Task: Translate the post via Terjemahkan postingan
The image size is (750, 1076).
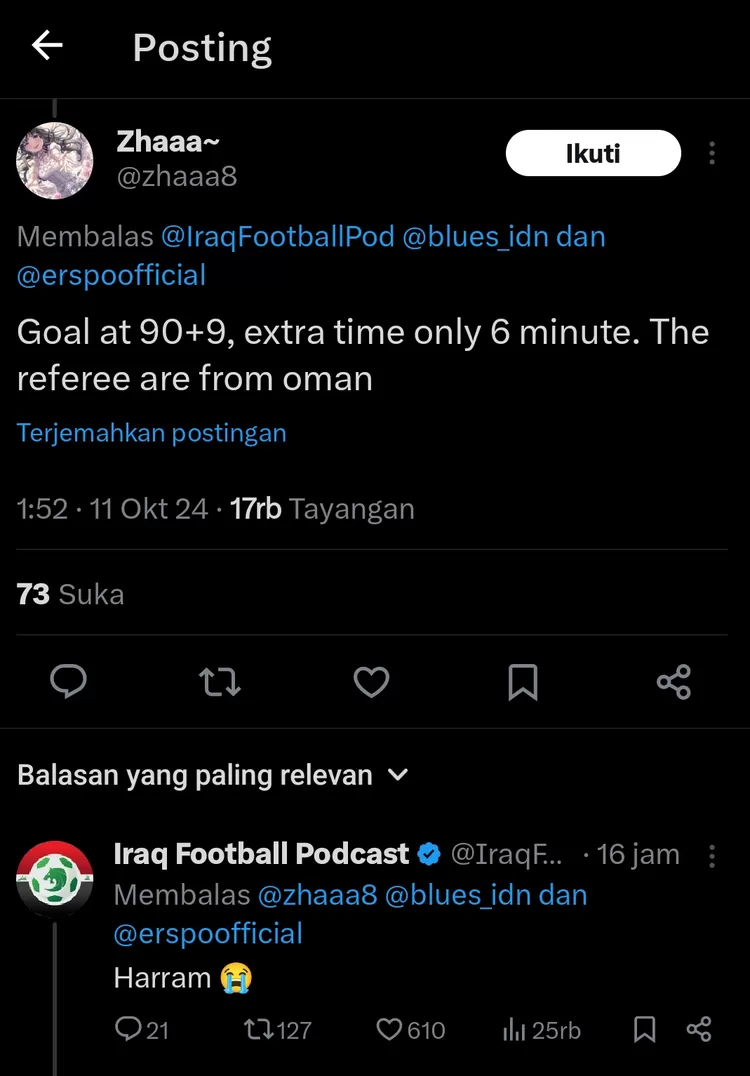Action: coord(151,432)
